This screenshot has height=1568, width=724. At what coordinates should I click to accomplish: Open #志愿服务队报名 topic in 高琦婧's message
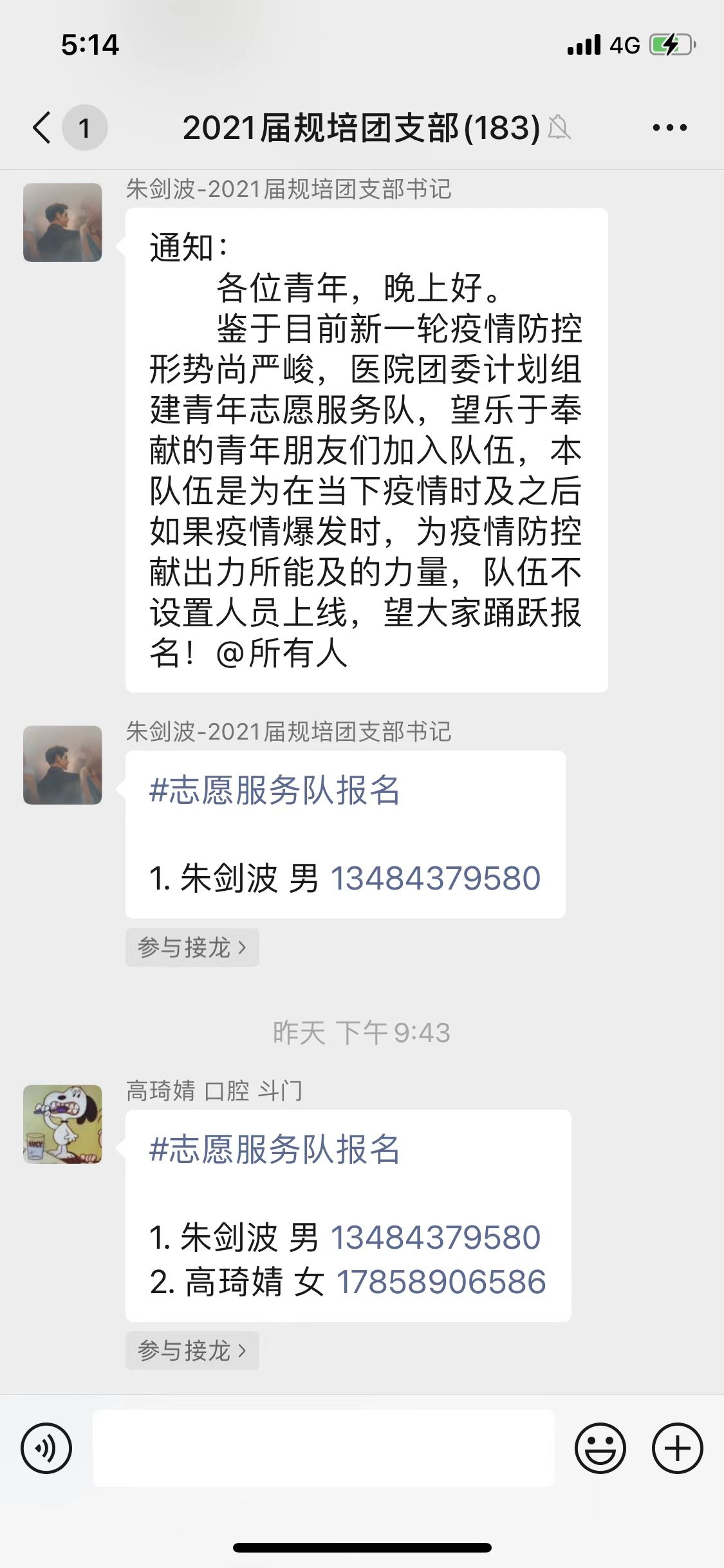(275, 1150)
